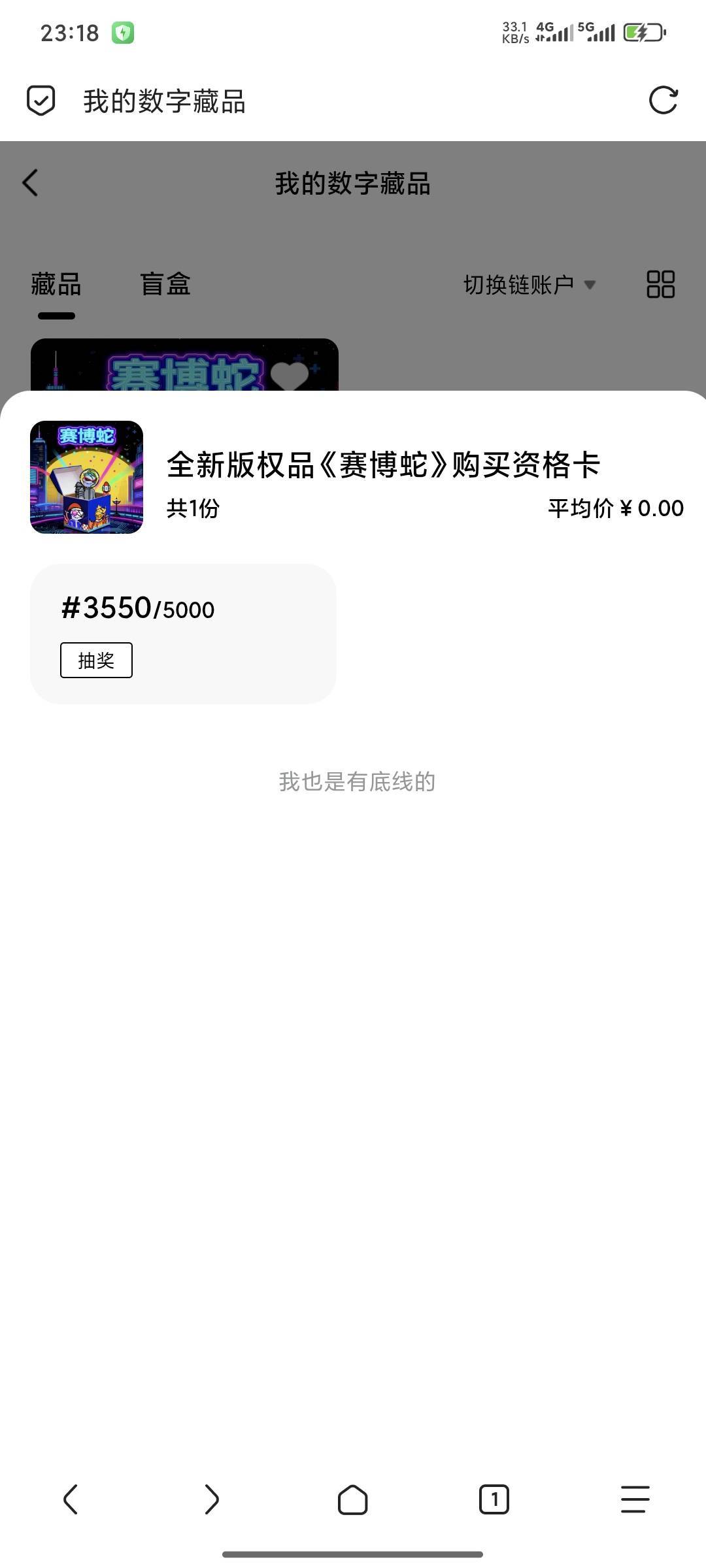This screenshot has height=1568, width=706.
Task: Navigate back in the browser
Action: pos(71,1499)
